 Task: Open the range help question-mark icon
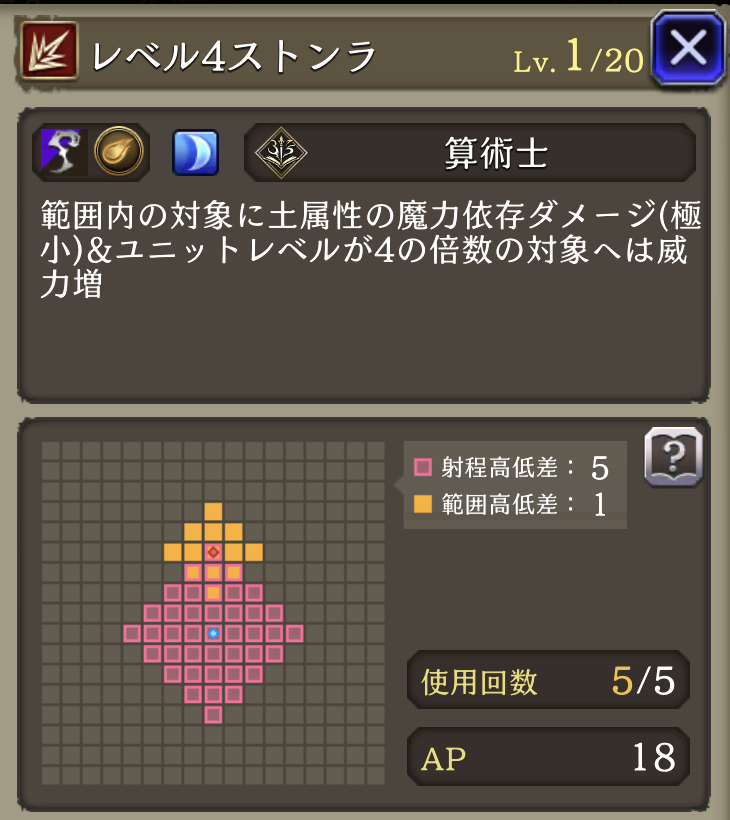673,458
